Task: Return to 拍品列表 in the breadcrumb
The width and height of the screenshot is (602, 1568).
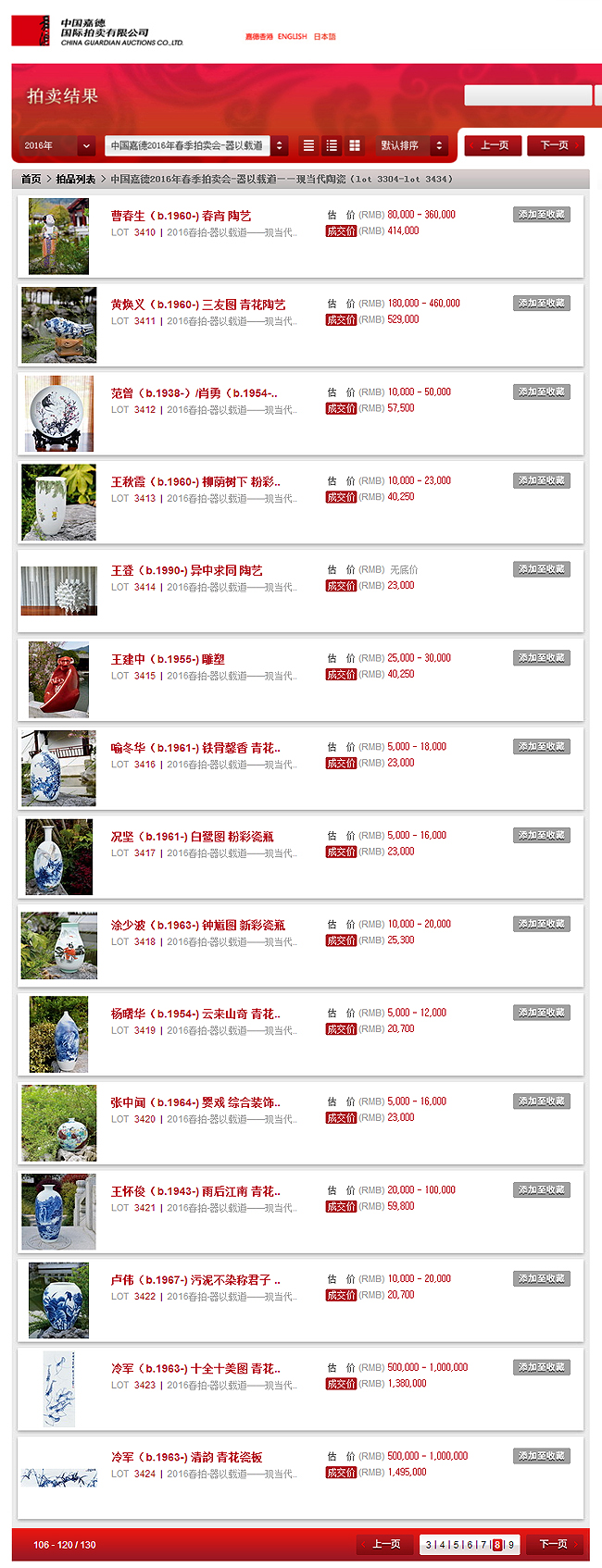Action: (76, 180)
